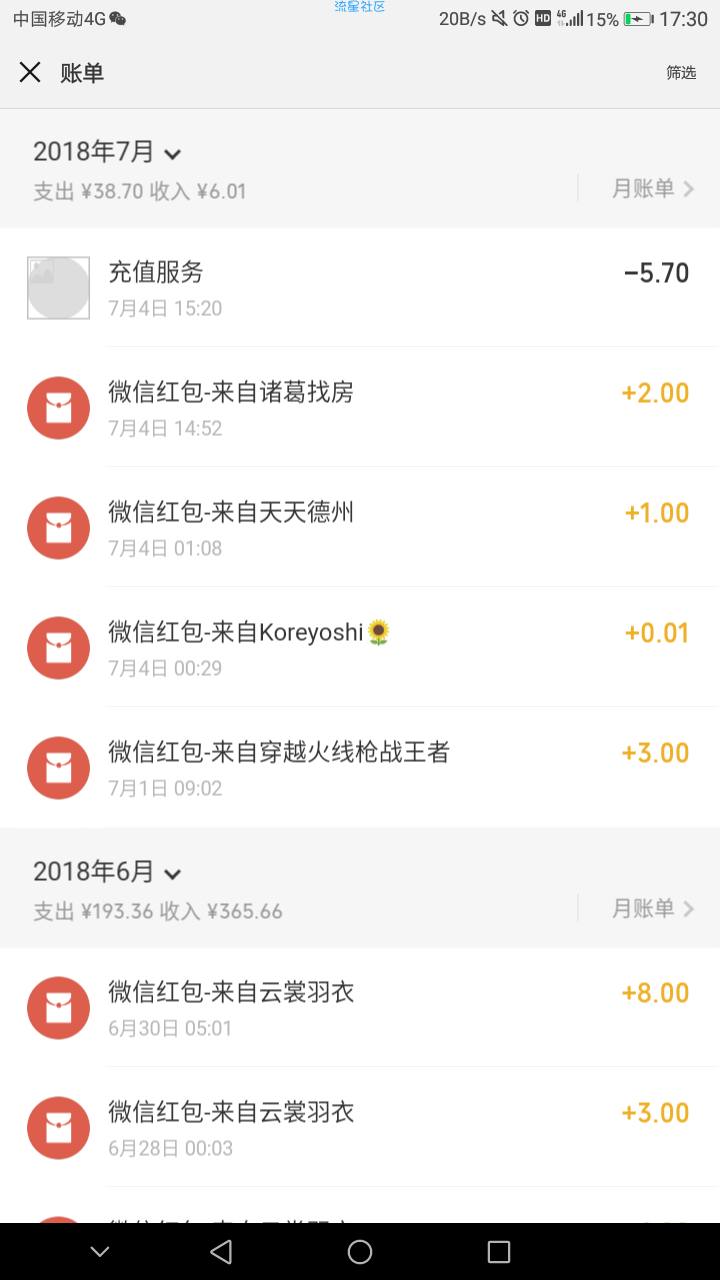The width and height of the screenshot is (720, 1280).
Task: Open 月账单 for June 2018
Action: [x=653, y=908]
